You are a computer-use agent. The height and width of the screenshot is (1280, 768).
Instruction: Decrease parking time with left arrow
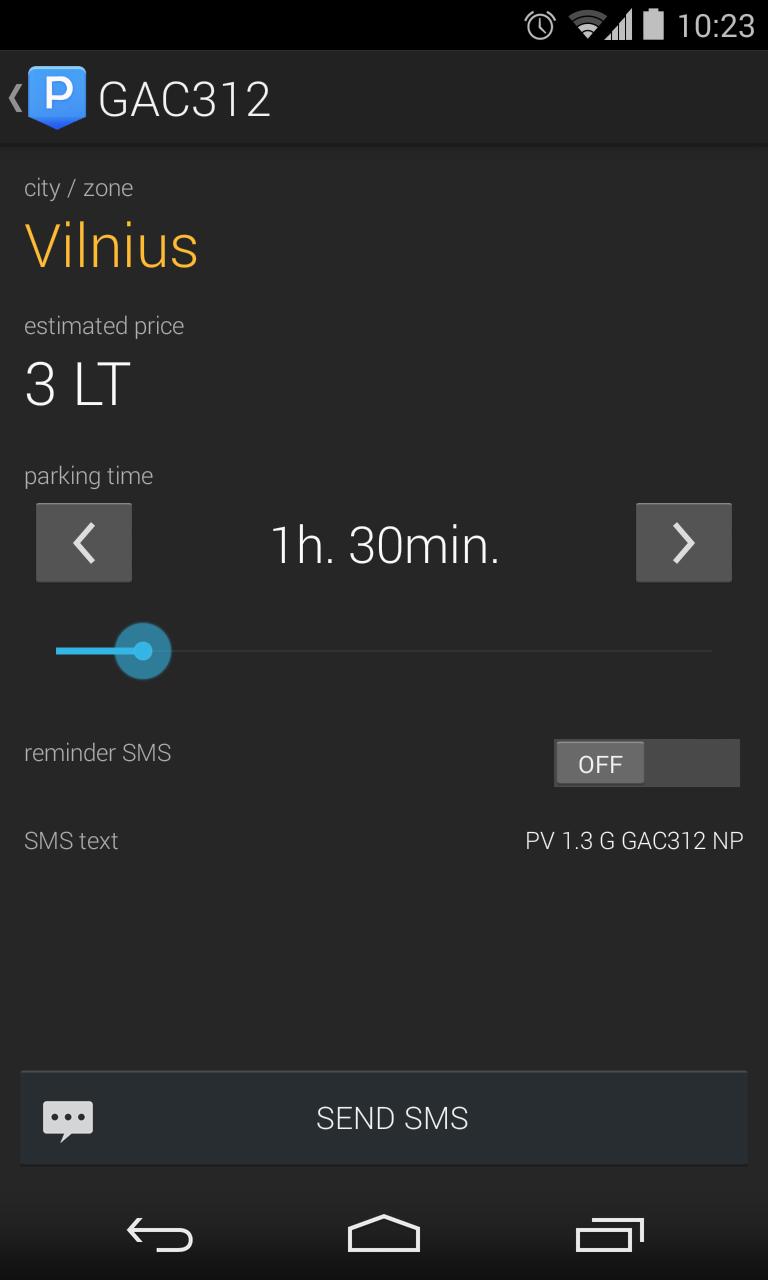(x=84, y=542)
